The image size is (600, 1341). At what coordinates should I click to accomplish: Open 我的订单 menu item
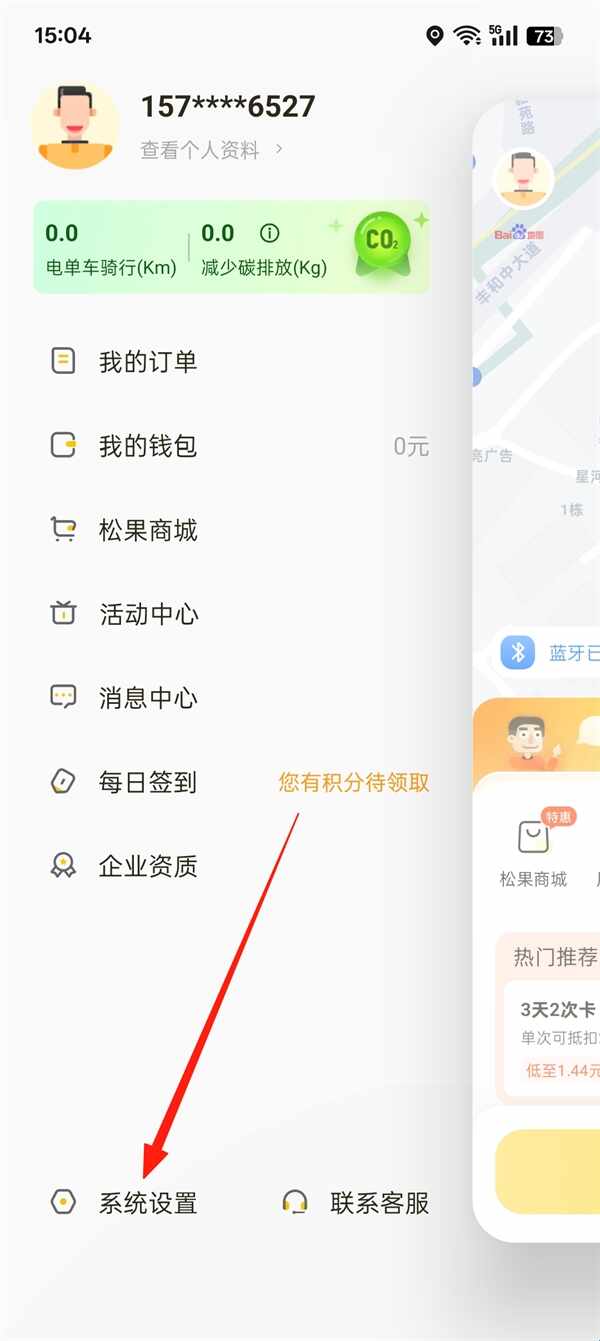tap(147, 362)
